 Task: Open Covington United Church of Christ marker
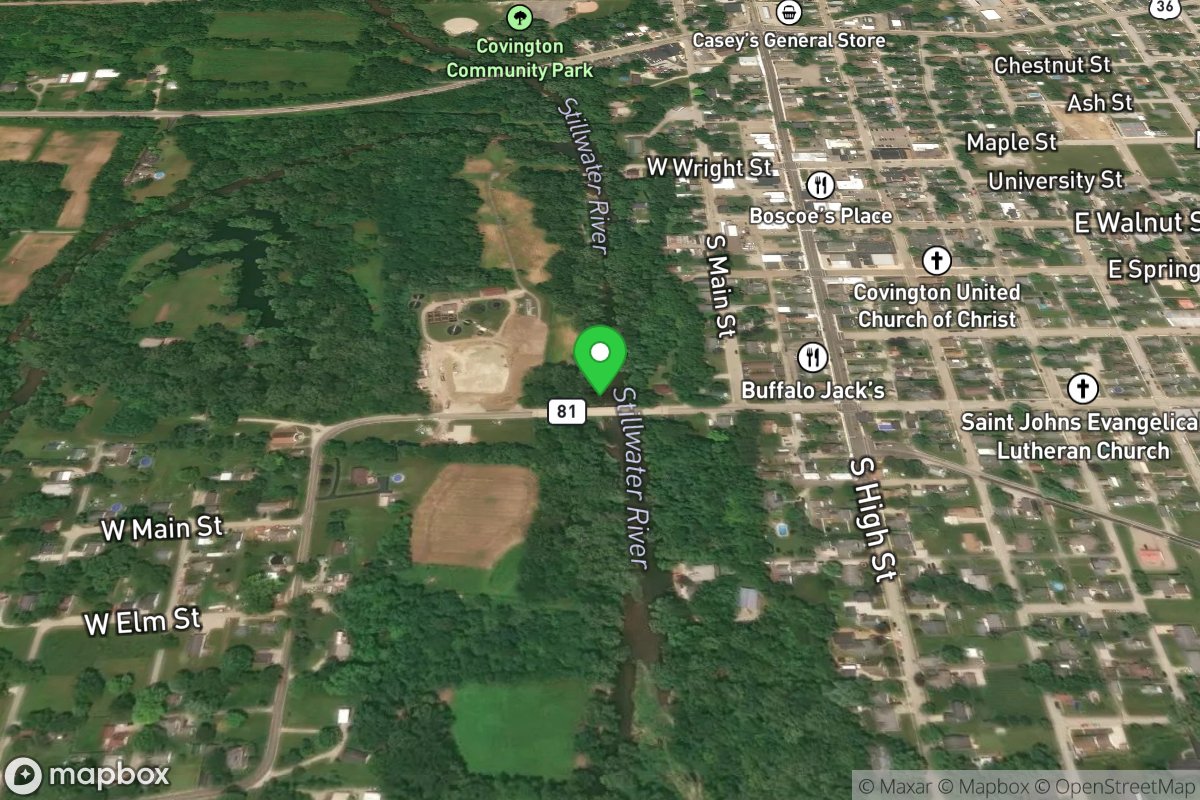click(936, 262)
